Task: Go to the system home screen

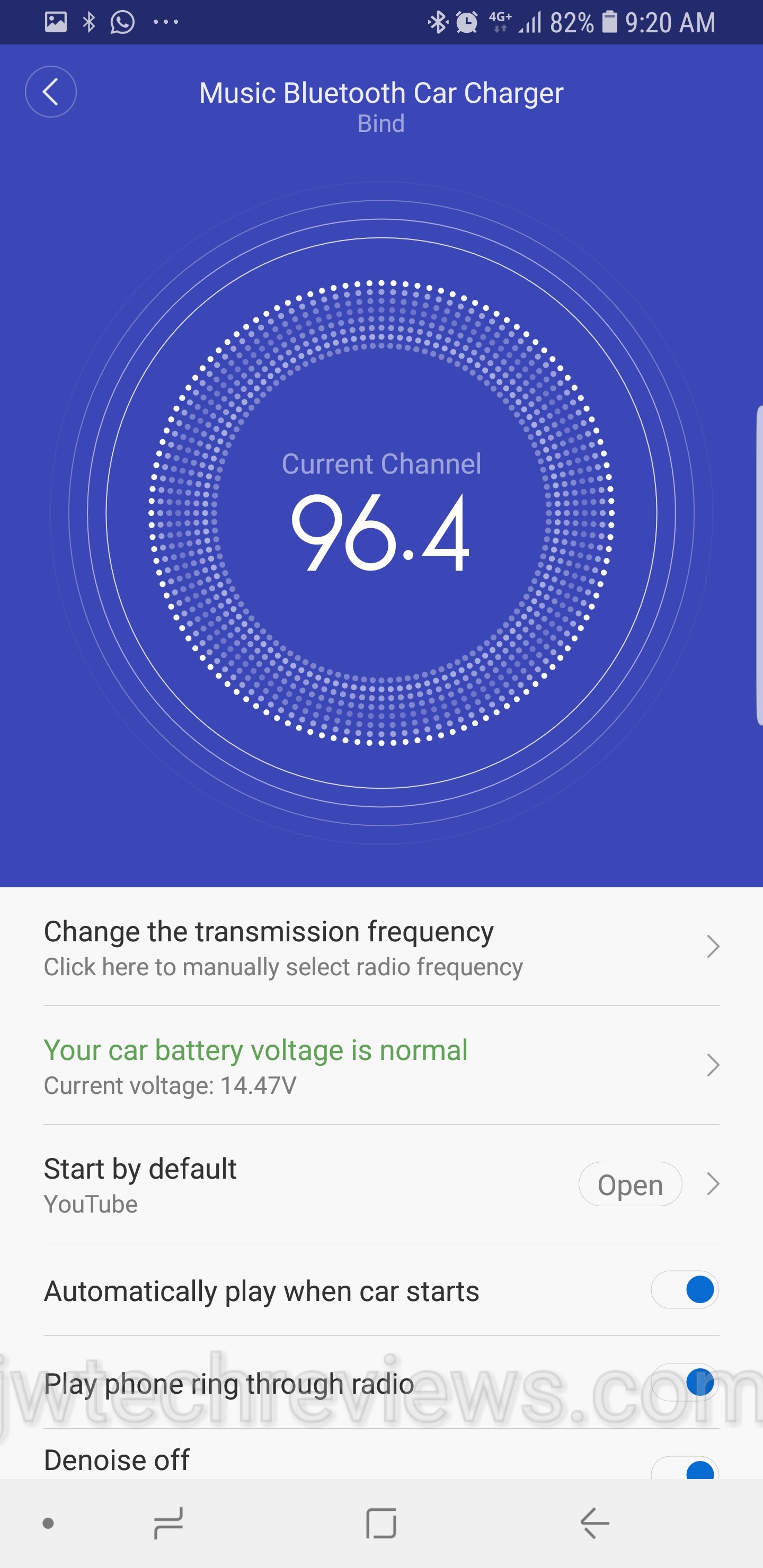Action: click(381, 1523)
